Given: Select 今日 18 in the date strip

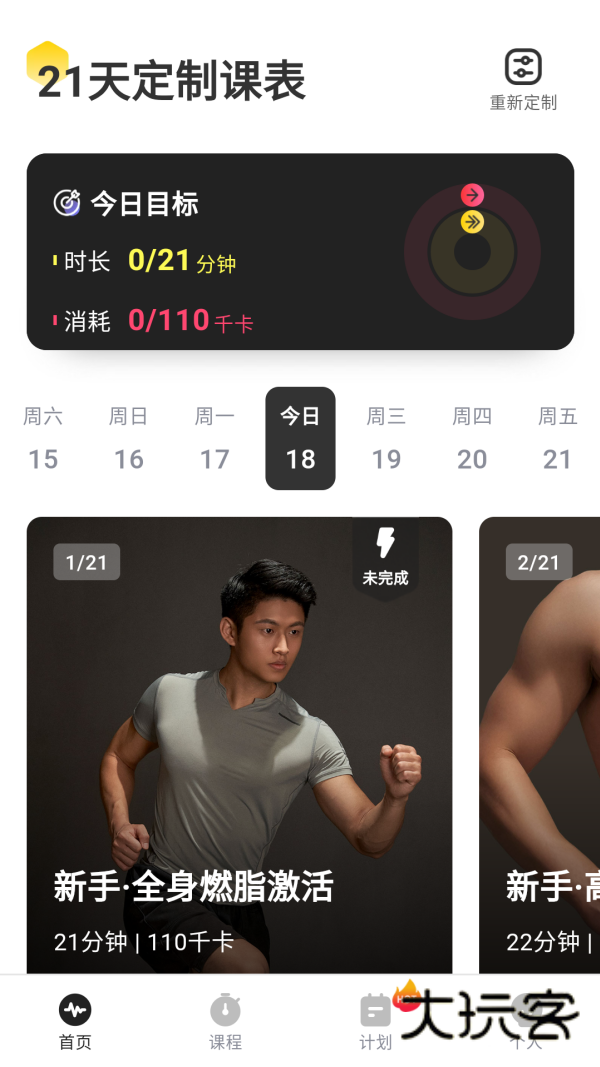Looking at the screenshot, I should click(x=300, y=438).
